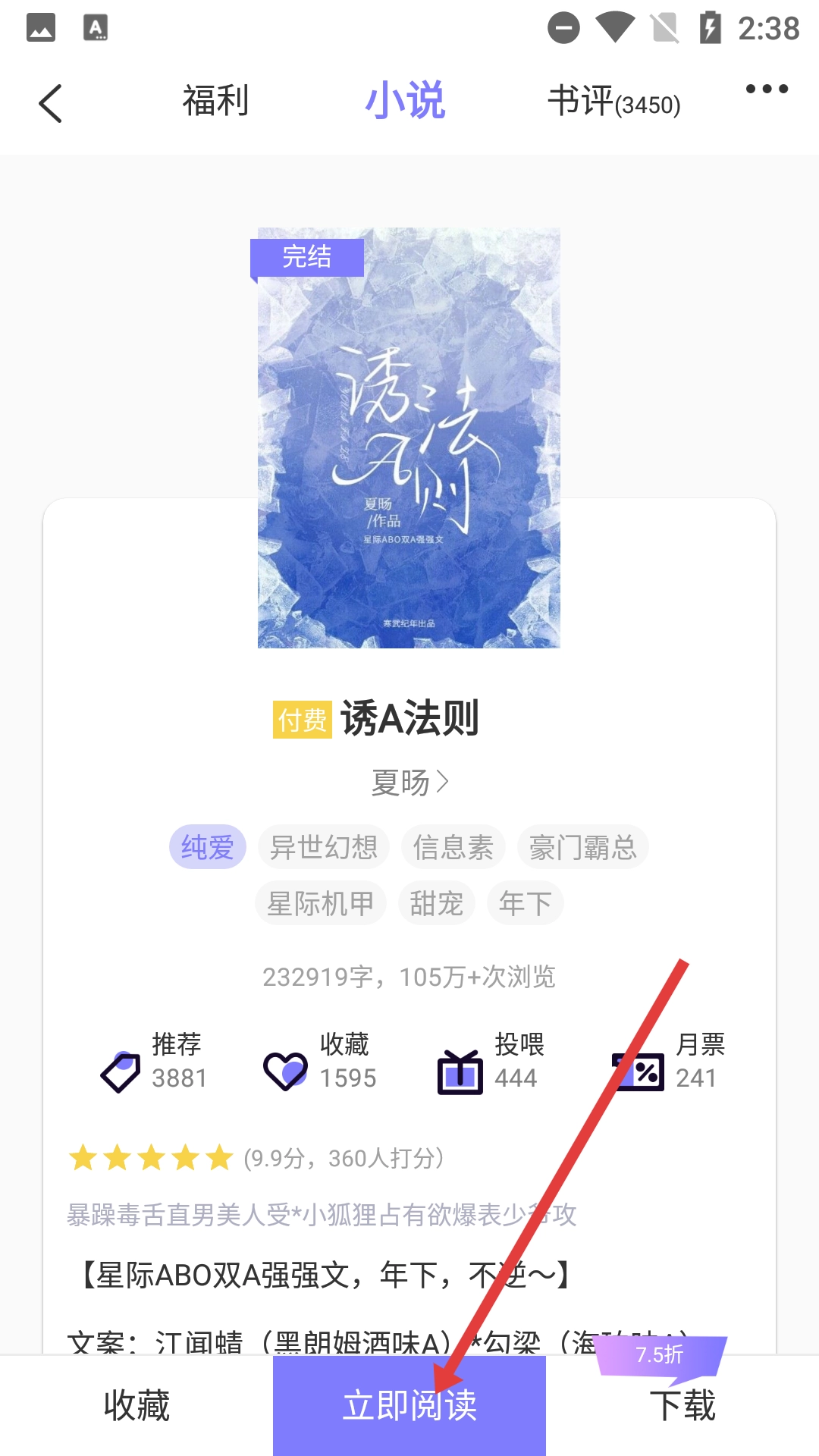The height and width of the screenshot is (1456, 819).
Task: Open the three-dot overflow menu
Action: 766,89
